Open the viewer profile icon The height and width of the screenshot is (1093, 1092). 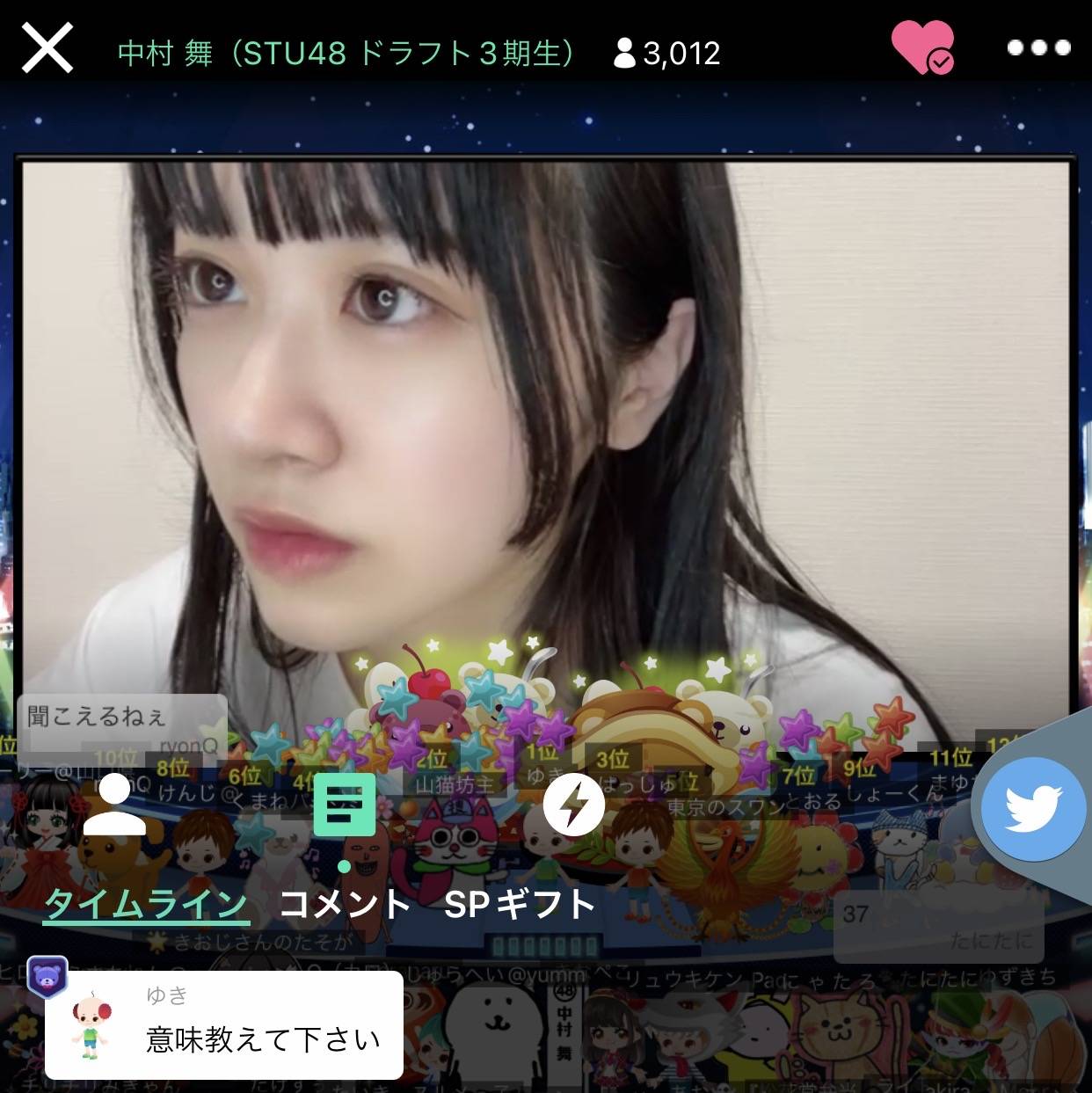point(114,804)
